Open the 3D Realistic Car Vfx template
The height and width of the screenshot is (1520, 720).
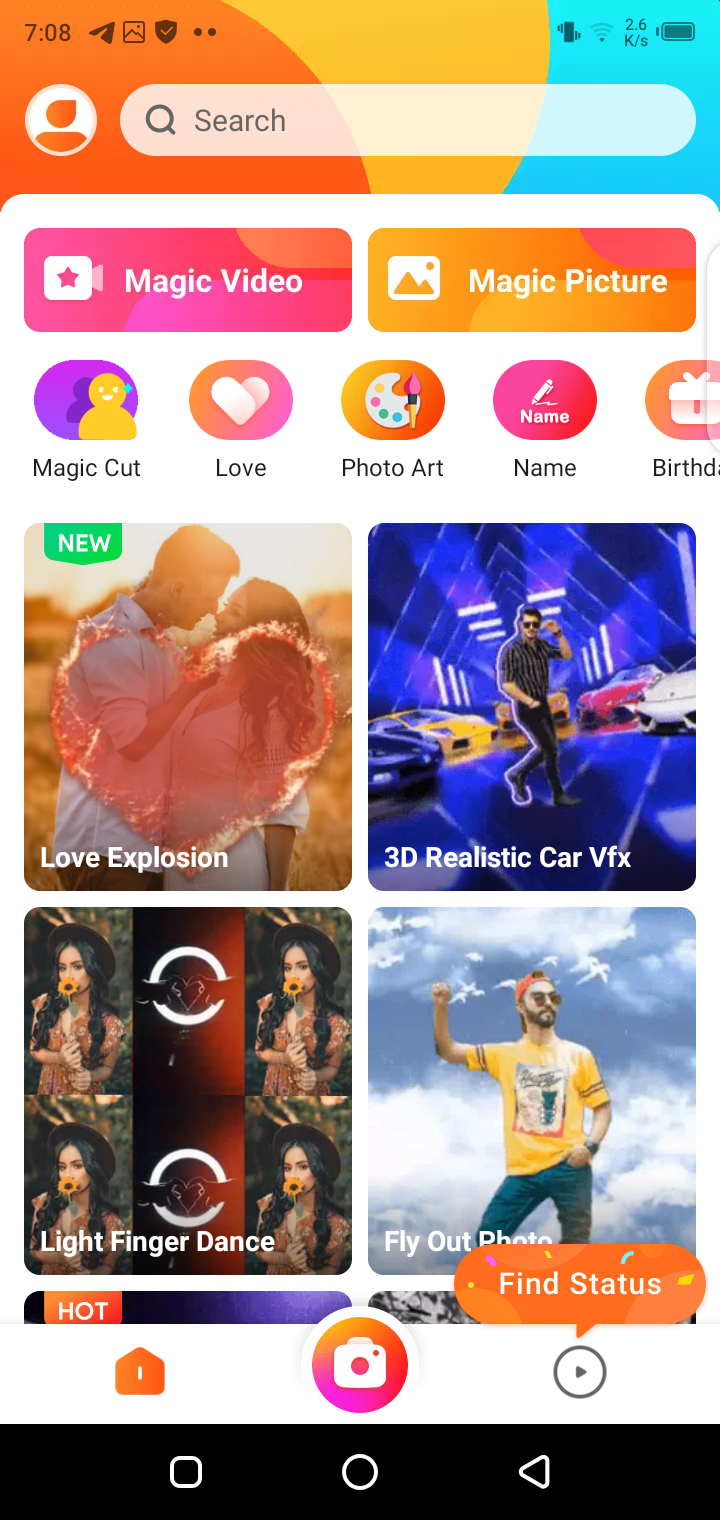click(x=531, y=706)
